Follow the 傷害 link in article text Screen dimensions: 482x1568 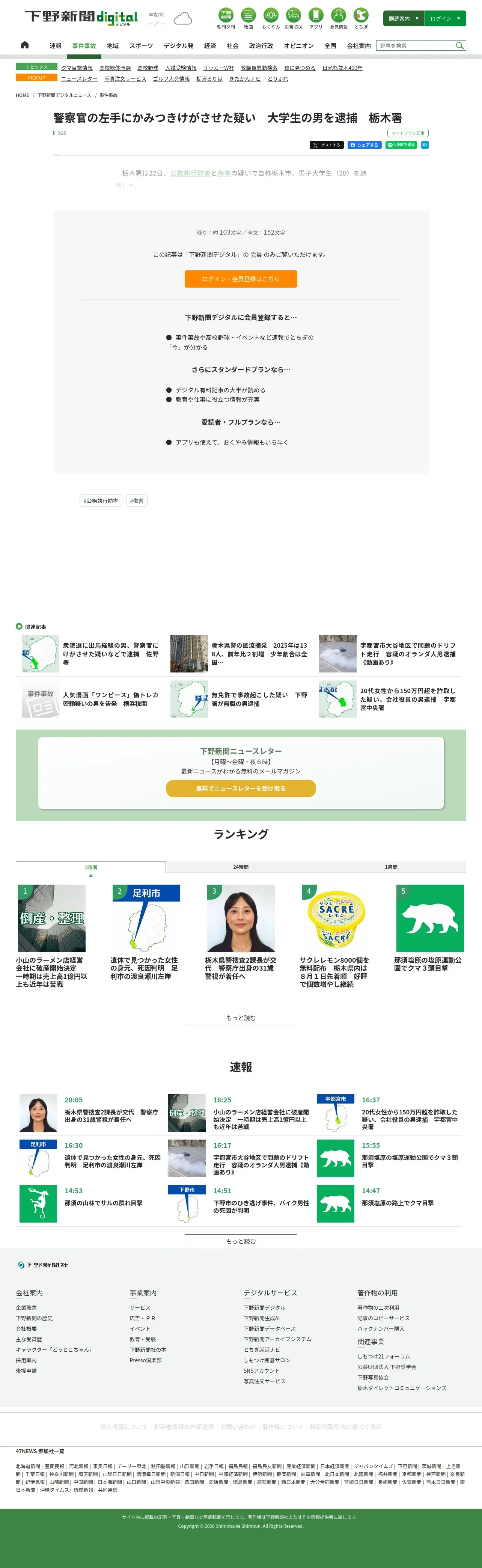224,173
